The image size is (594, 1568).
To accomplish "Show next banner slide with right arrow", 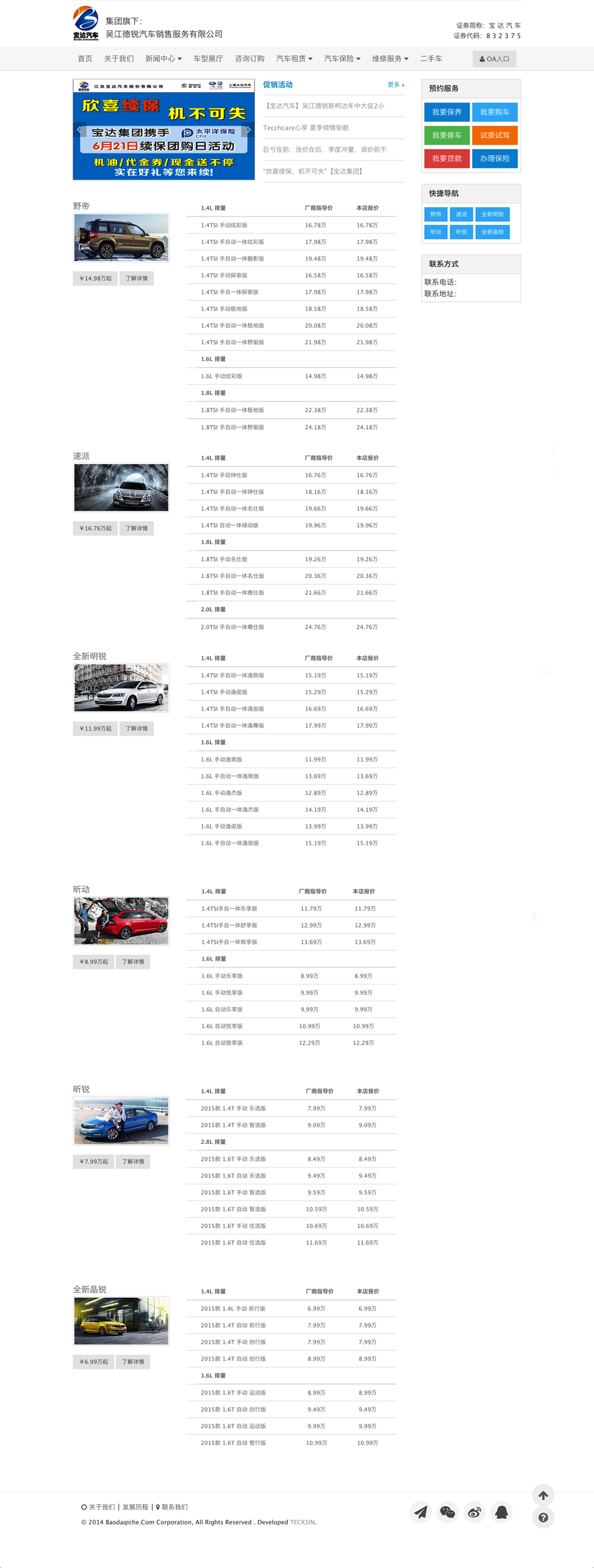I will (x=248, y=130).
